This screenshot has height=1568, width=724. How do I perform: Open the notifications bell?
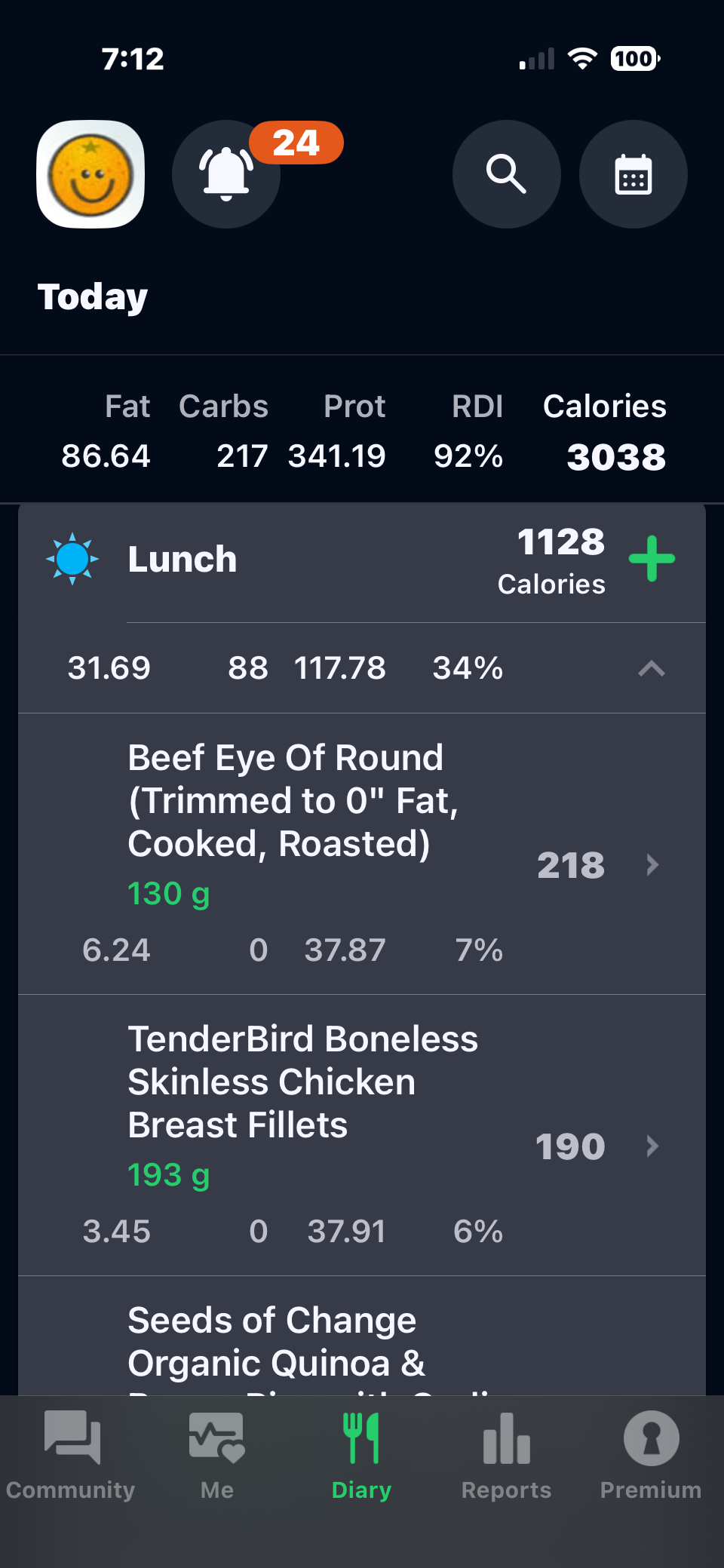pyautogui.click(x=225, y=174)
